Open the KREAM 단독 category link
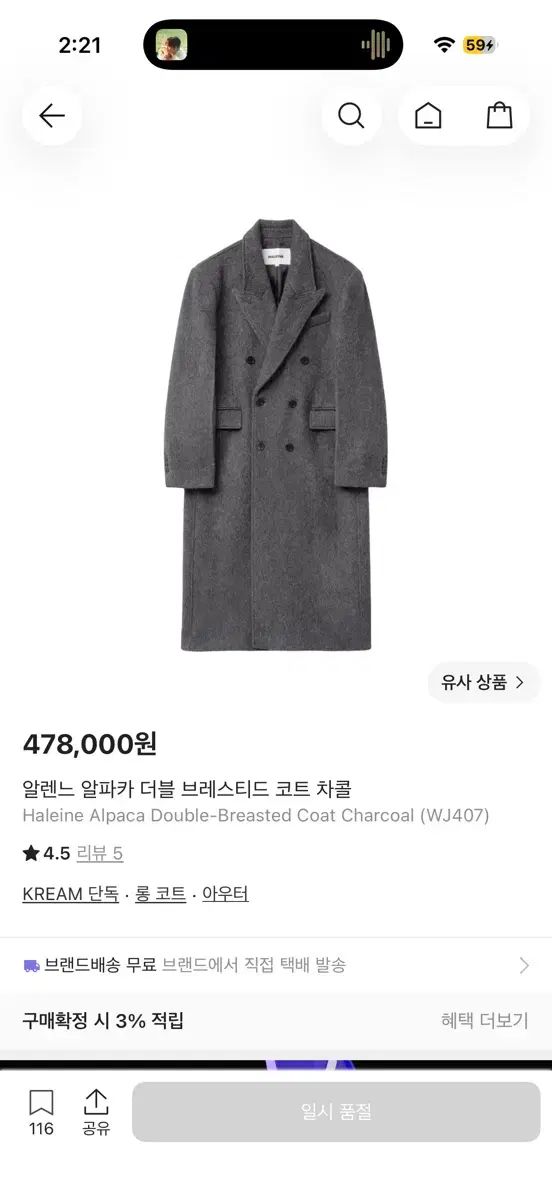The image size is (552, 1200). coord(70,894)
